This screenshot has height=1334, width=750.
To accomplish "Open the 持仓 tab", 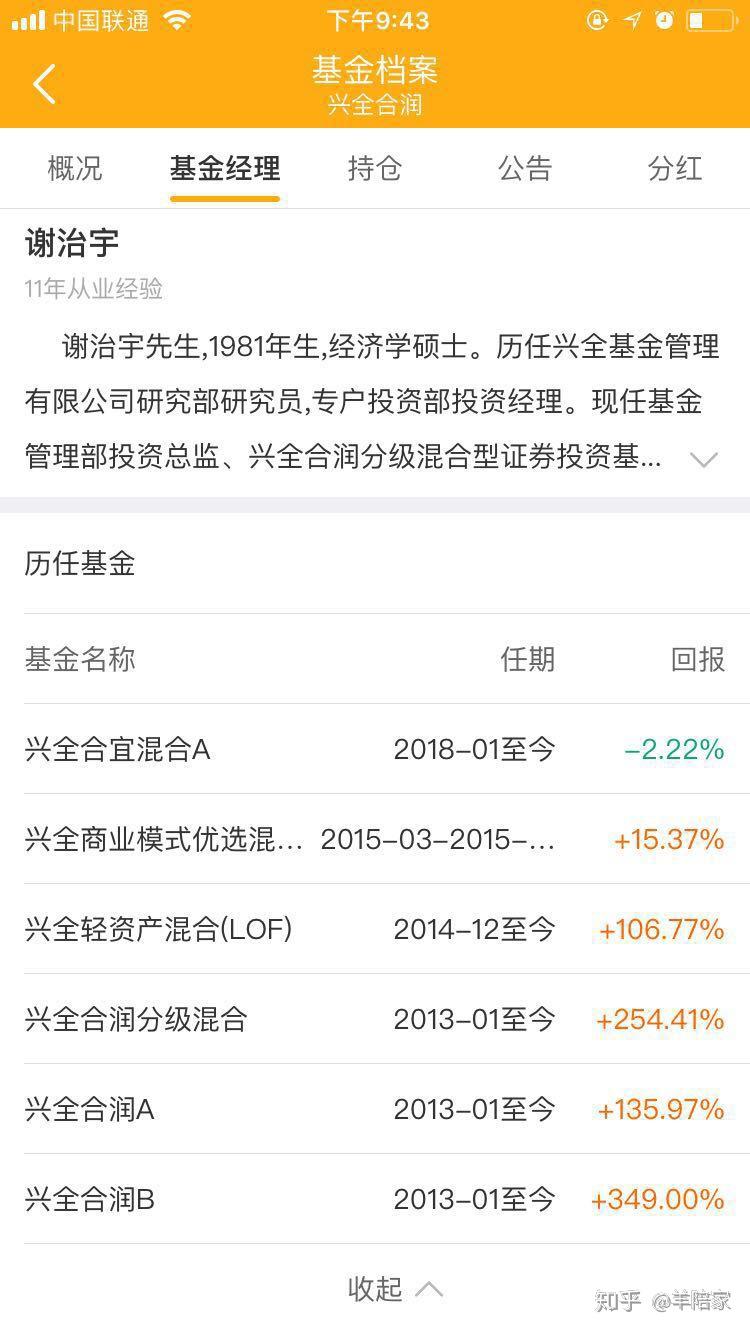I will [375, 168].
